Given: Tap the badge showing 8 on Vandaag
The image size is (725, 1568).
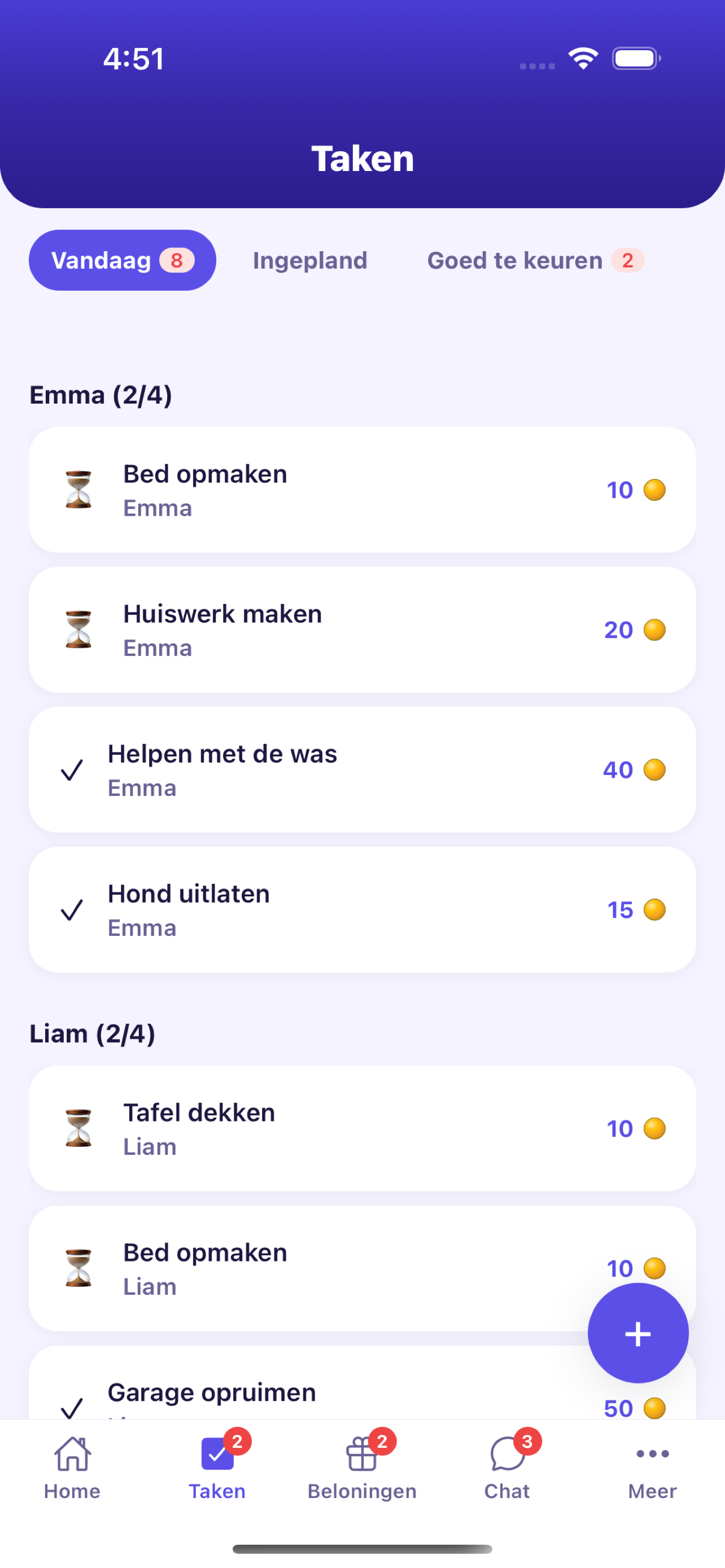Looking at the screenshot, I should pyautogui.click(x=177, y=260).
